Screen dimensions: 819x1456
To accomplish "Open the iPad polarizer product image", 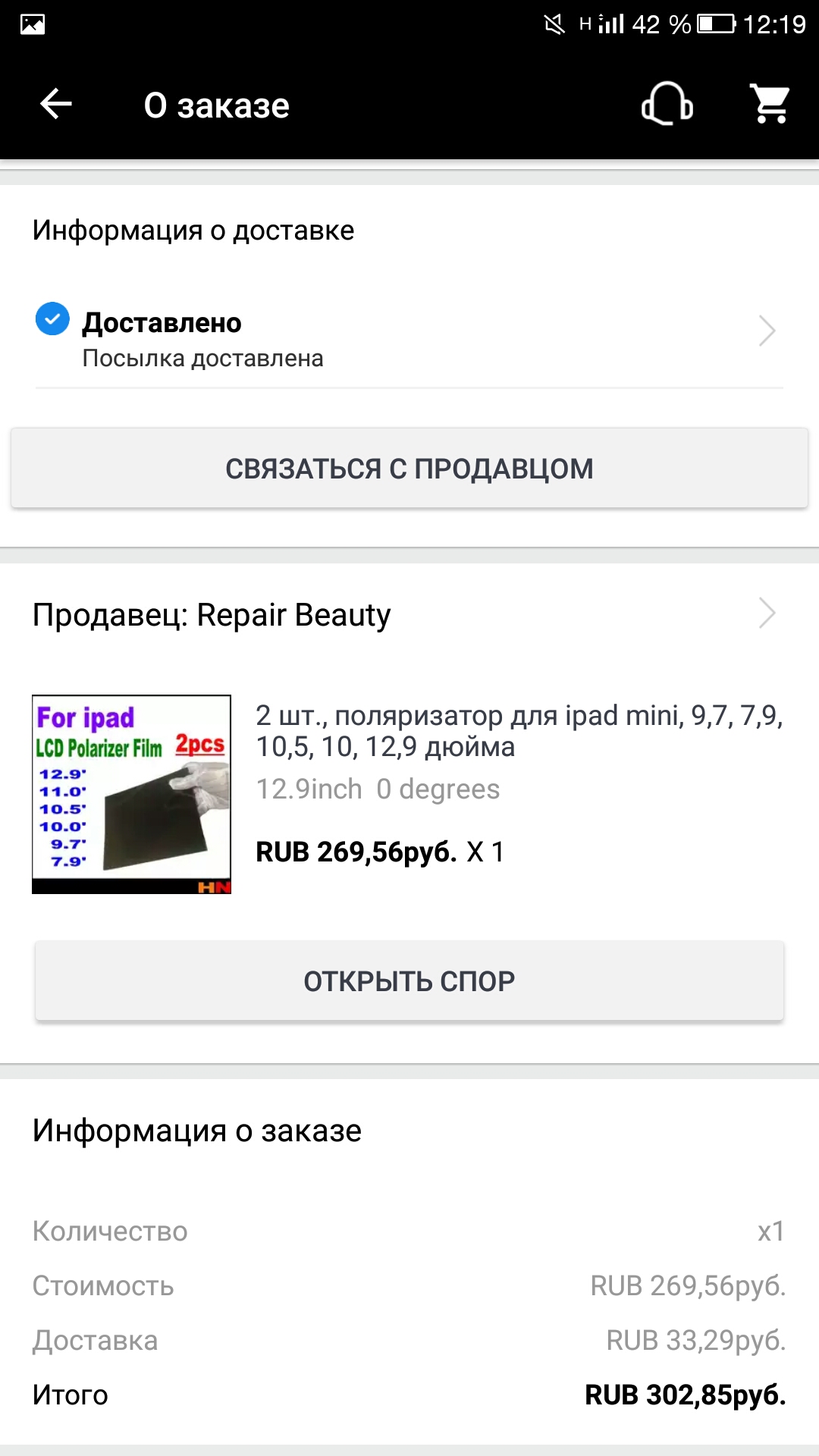I will pos(131,794).
